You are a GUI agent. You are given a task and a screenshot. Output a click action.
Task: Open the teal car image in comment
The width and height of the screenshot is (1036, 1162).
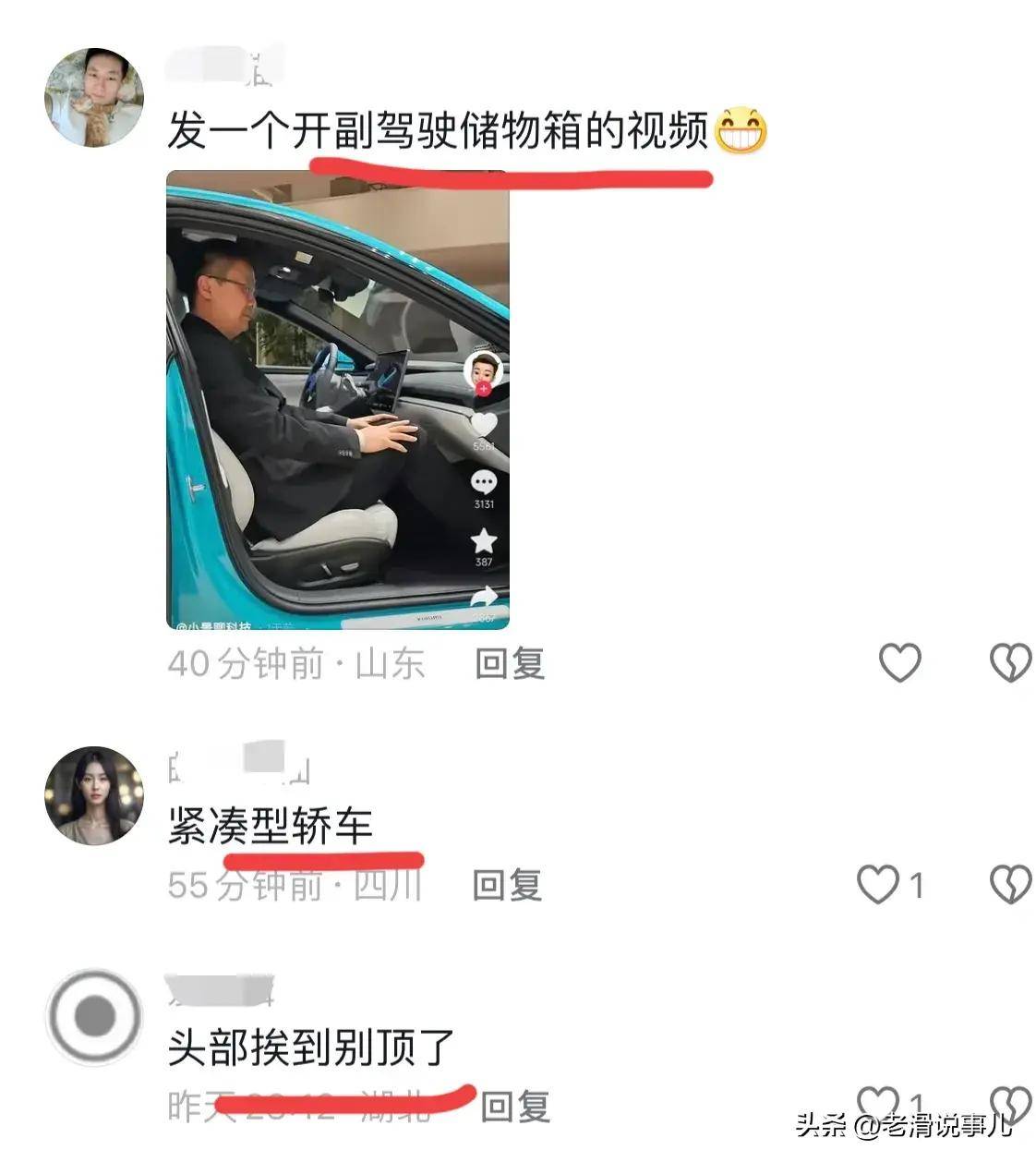tap(337, 399)
